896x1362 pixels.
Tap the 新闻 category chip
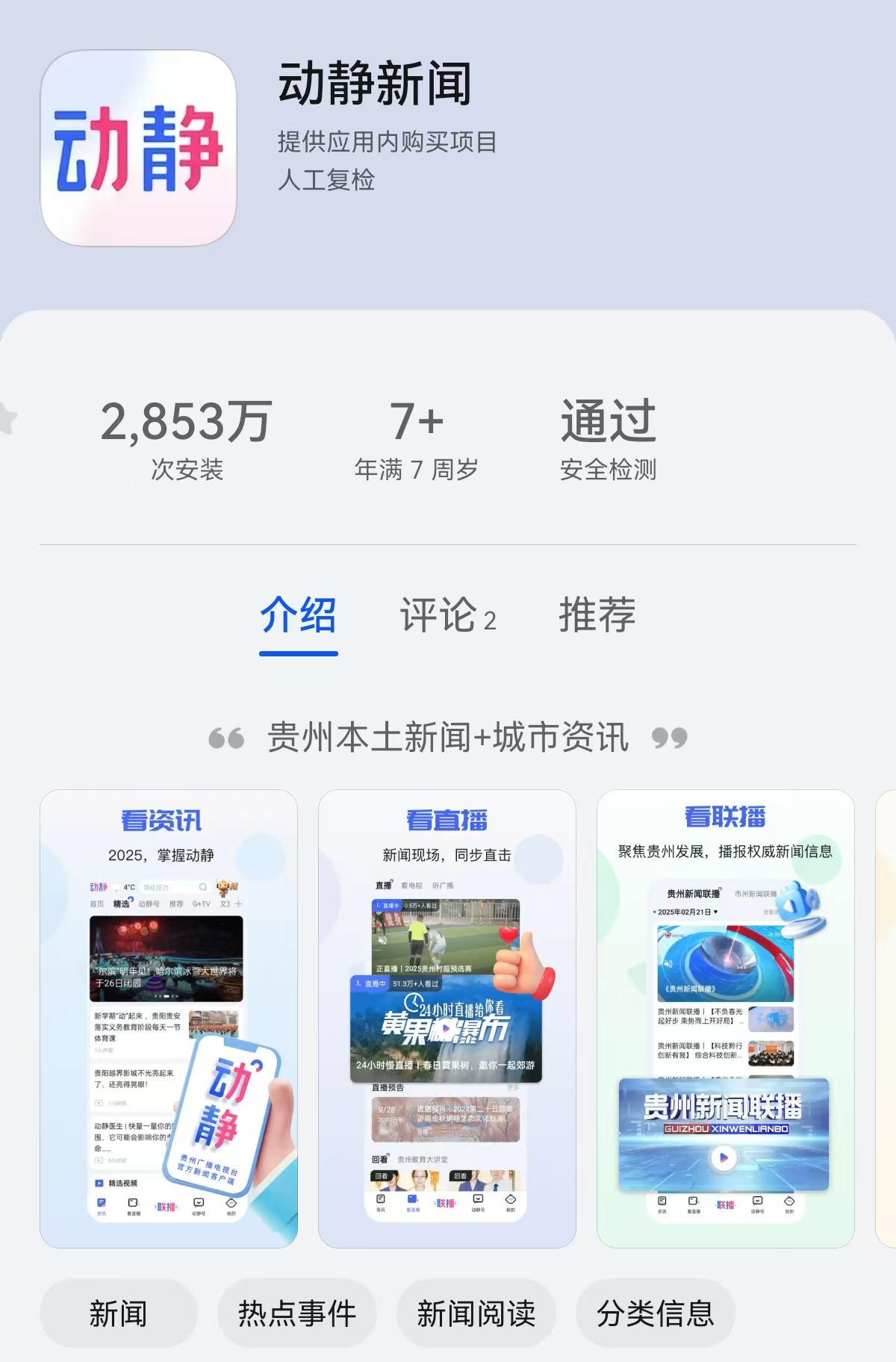(x=118, y=1313)
